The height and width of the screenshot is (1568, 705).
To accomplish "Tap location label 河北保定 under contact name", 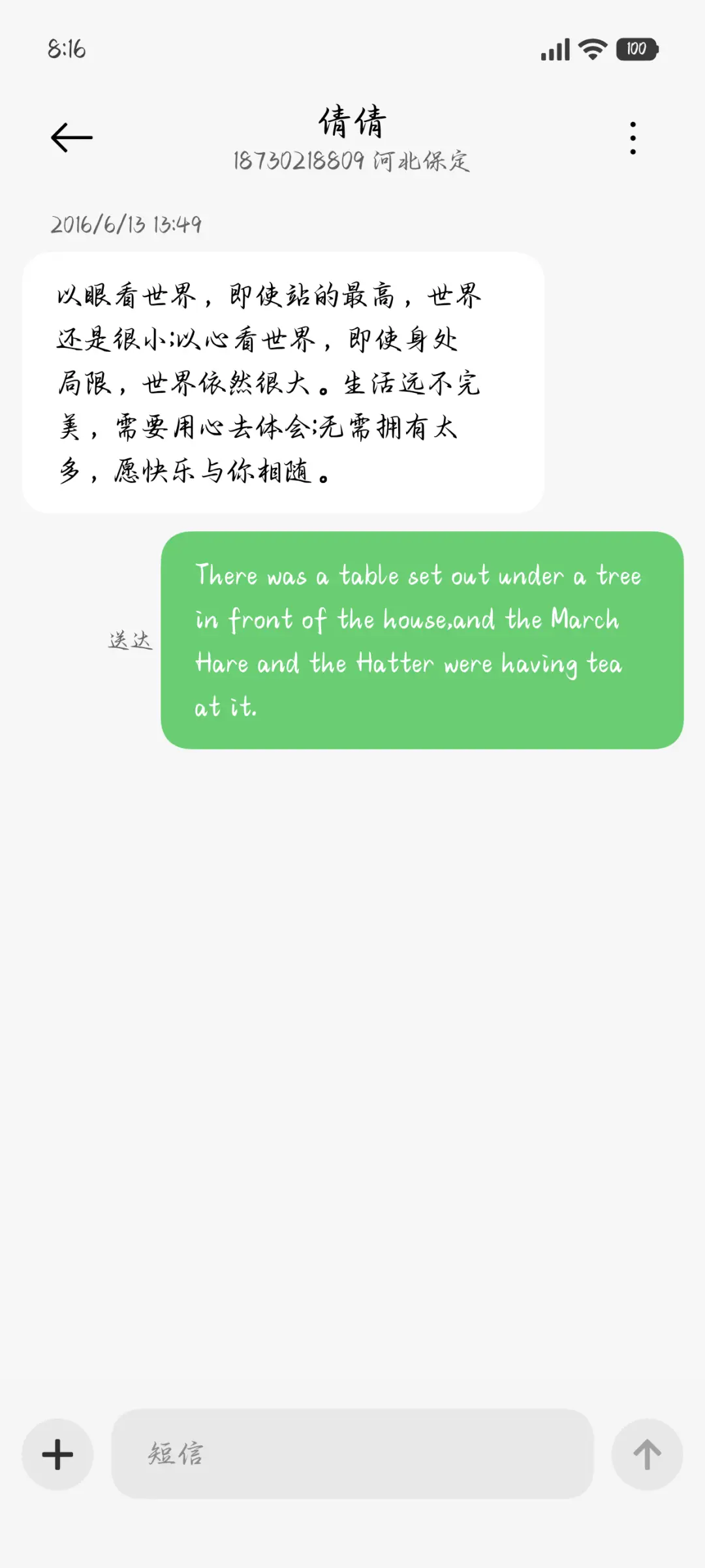I will pyautogui.click(x=422, y=161).
